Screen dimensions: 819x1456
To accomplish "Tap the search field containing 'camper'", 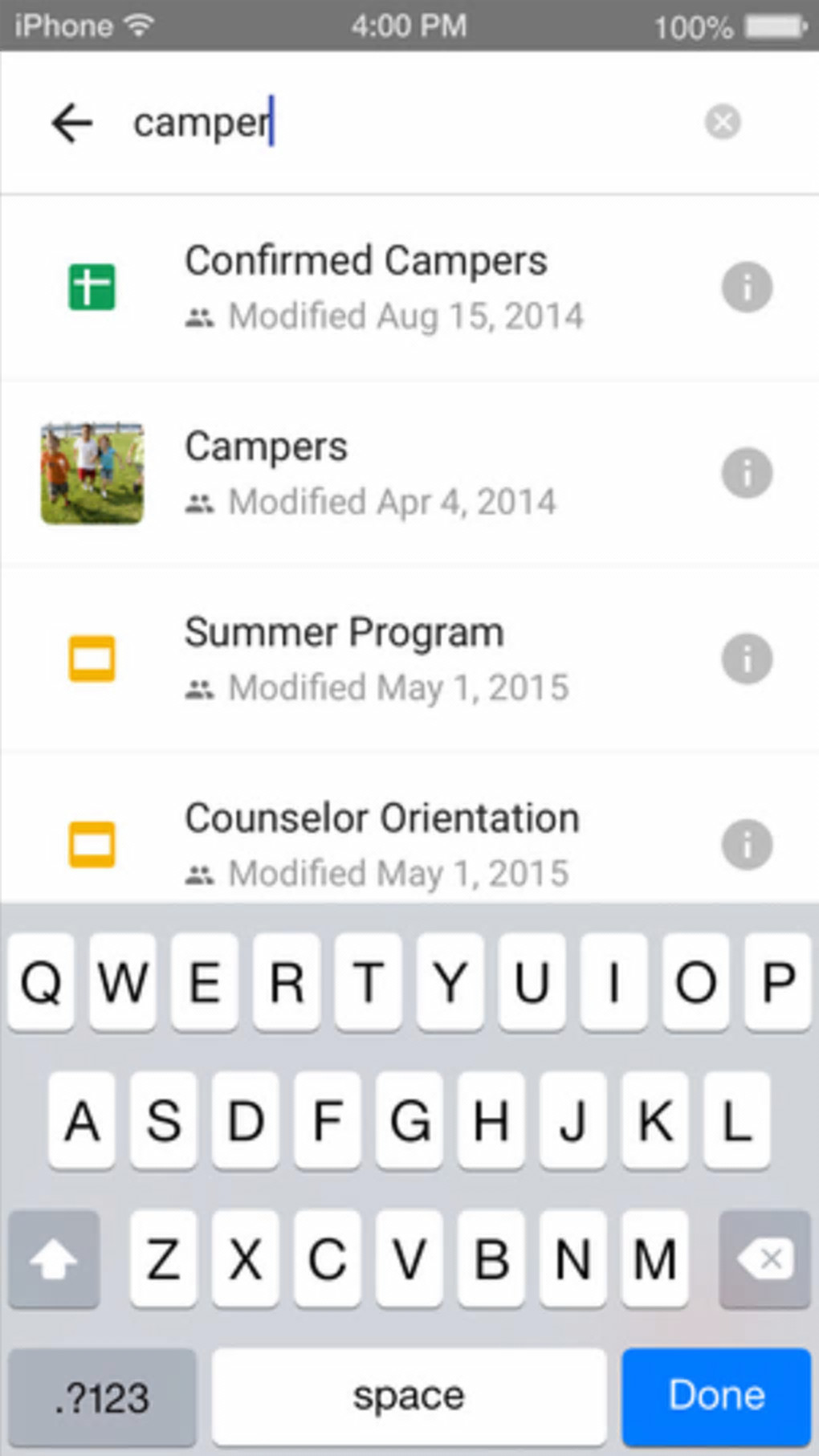I will tap(401, 123).
